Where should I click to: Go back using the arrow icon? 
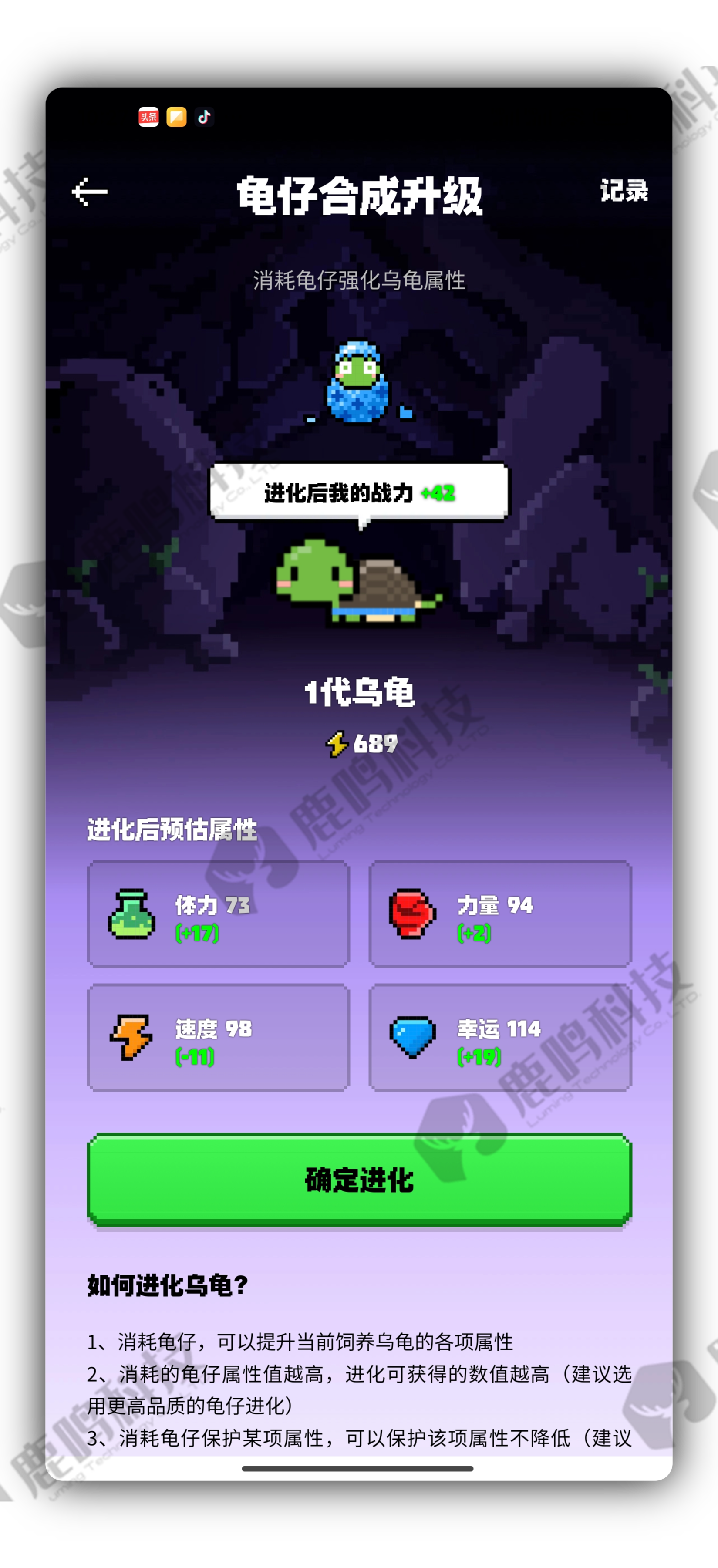[89, 192]
